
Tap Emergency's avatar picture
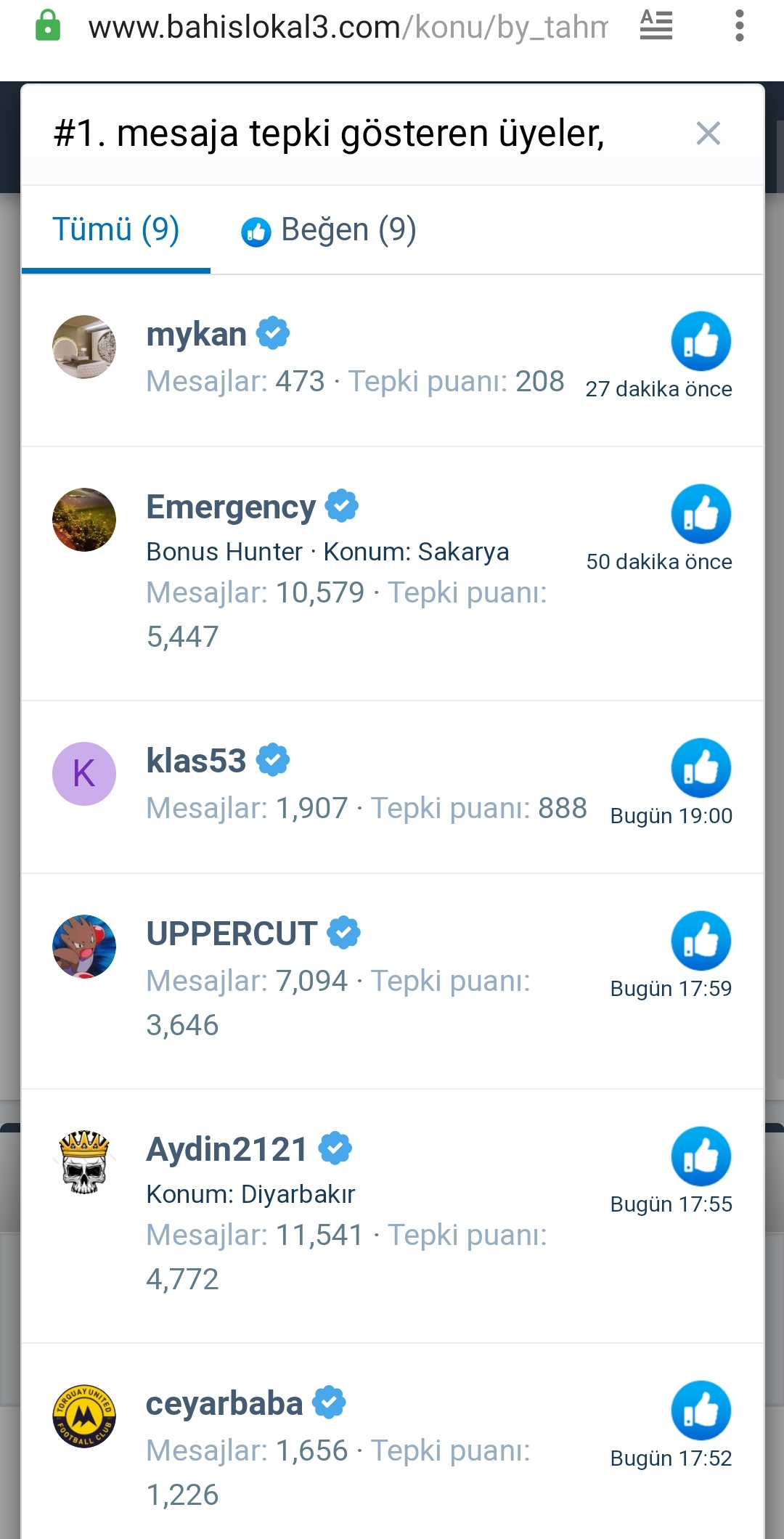(x=84, y=520)
